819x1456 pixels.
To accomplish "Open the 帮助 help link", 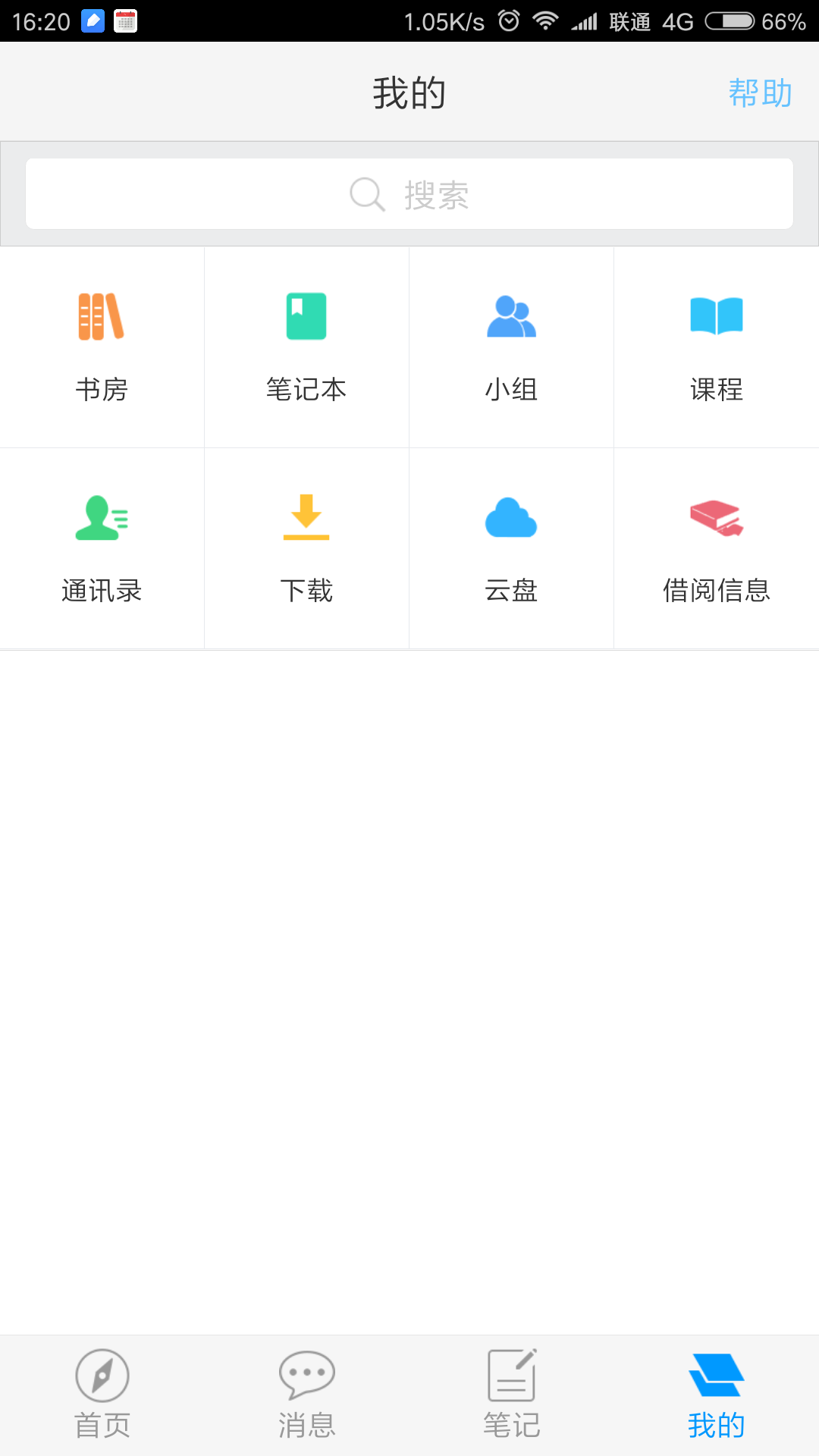I will click(761, 93).
